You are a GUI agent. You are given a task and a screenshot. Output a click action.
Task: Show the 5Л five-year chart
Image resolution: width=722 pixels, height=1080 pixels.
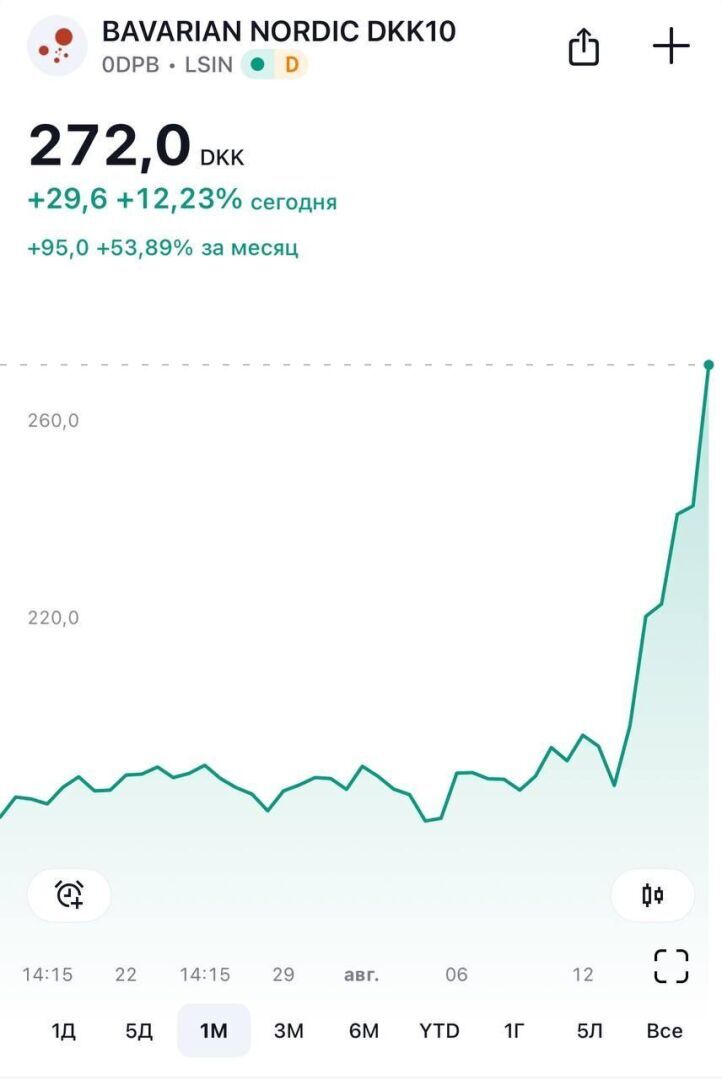tap(590, 1031)
